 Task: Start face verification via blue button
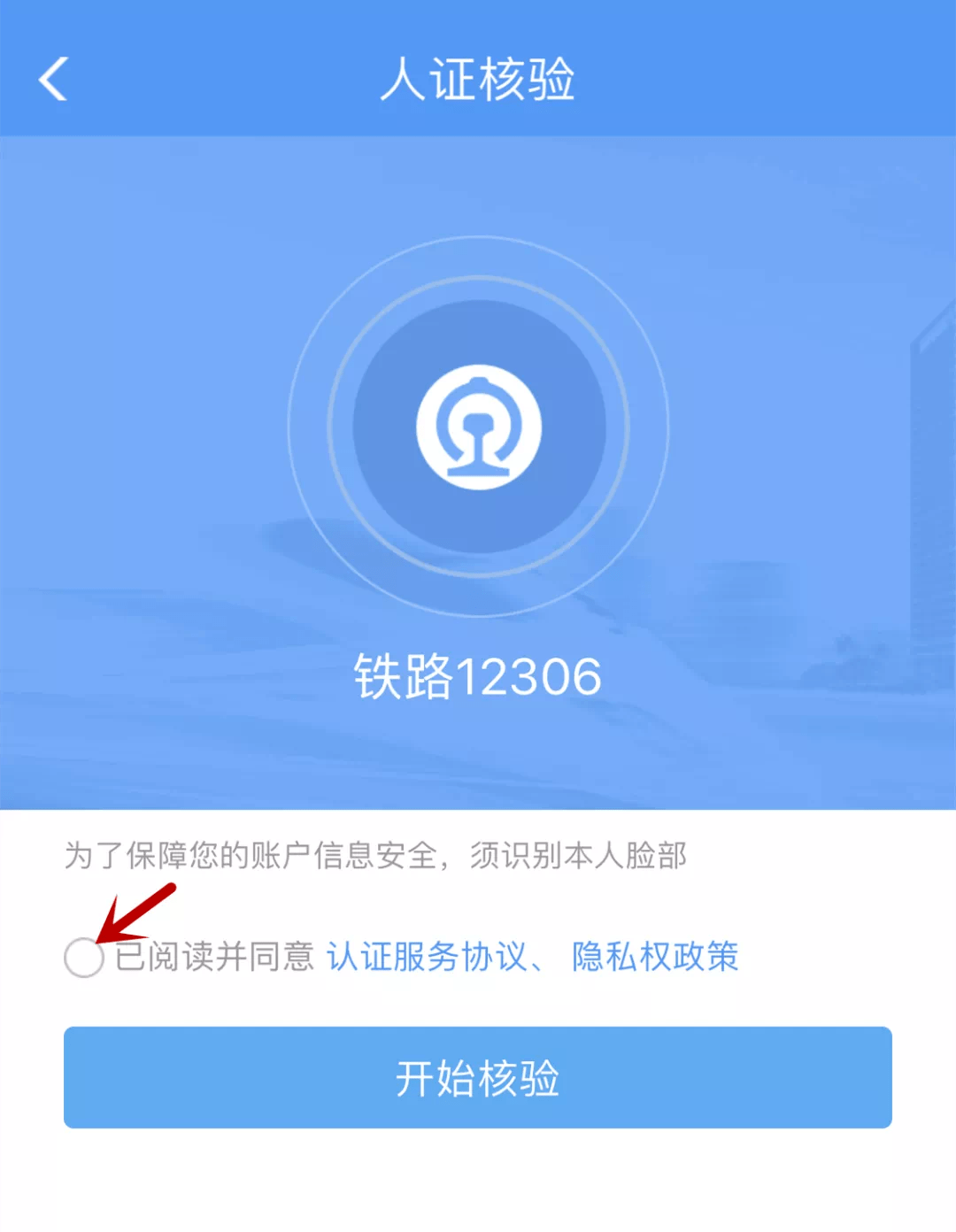(x=478, y=1078)
